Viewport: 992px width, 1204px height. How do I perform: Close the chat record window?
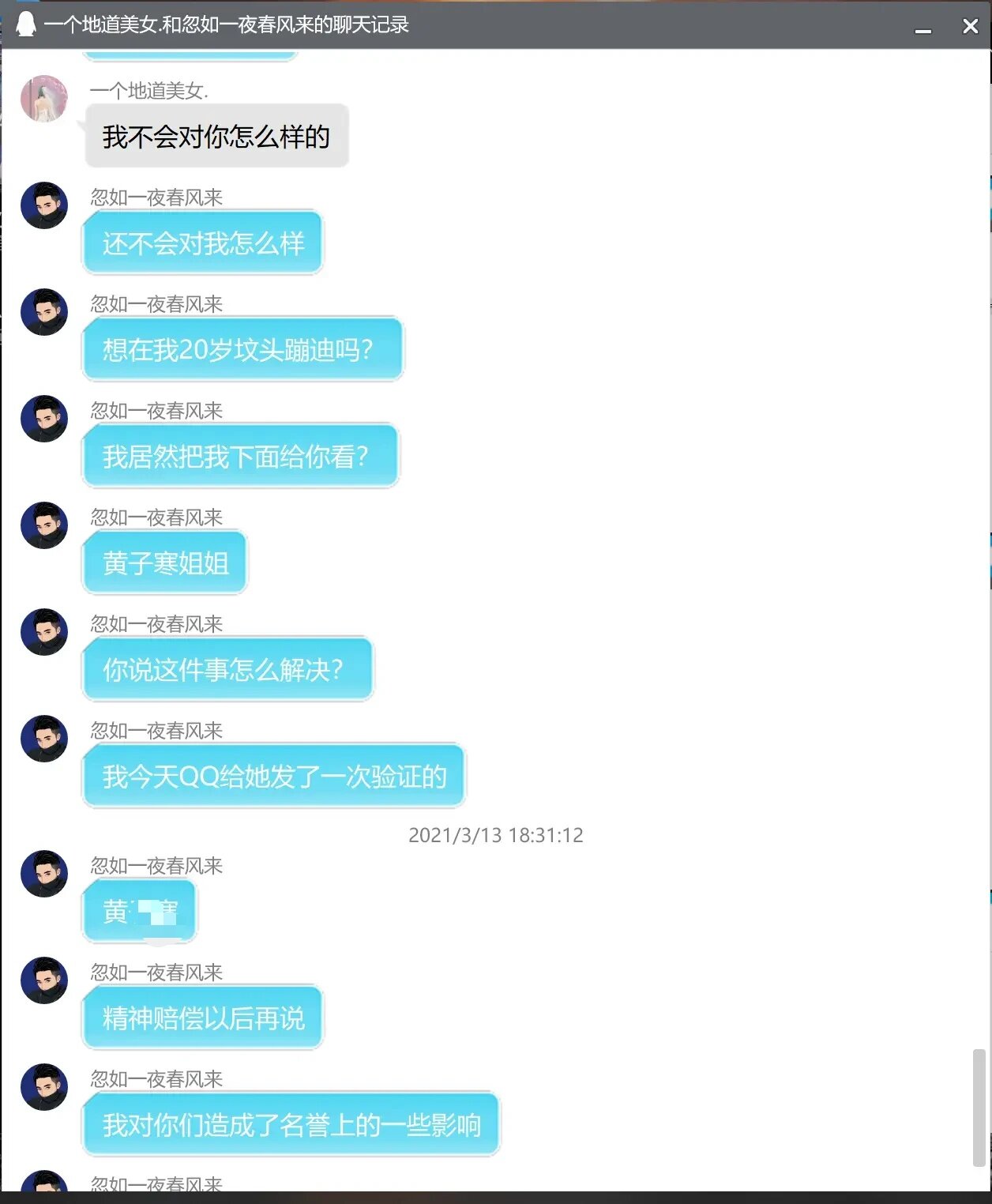tap(970, 26)
